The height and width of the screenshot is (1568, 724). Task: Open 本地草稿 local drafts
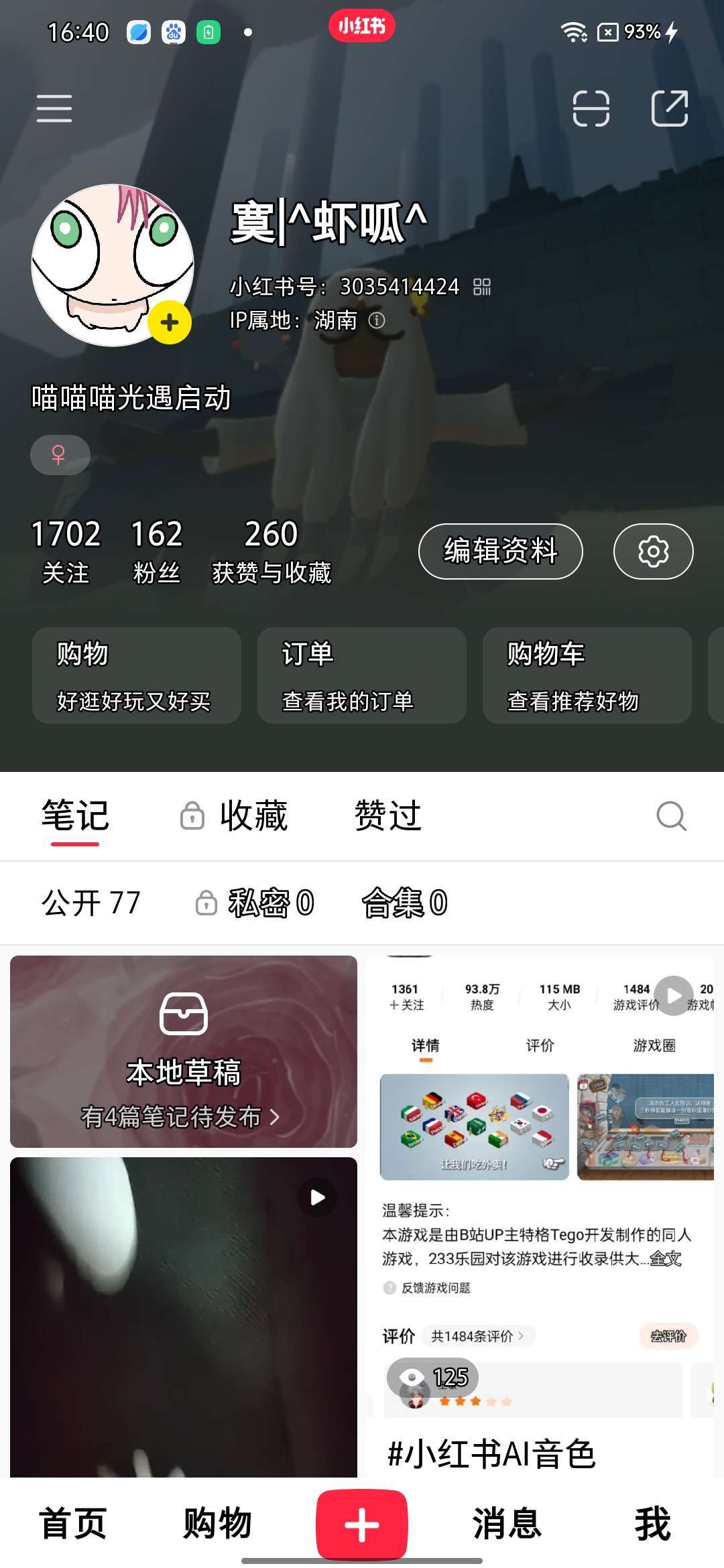pyautogui.click(x=184, y=1051)
